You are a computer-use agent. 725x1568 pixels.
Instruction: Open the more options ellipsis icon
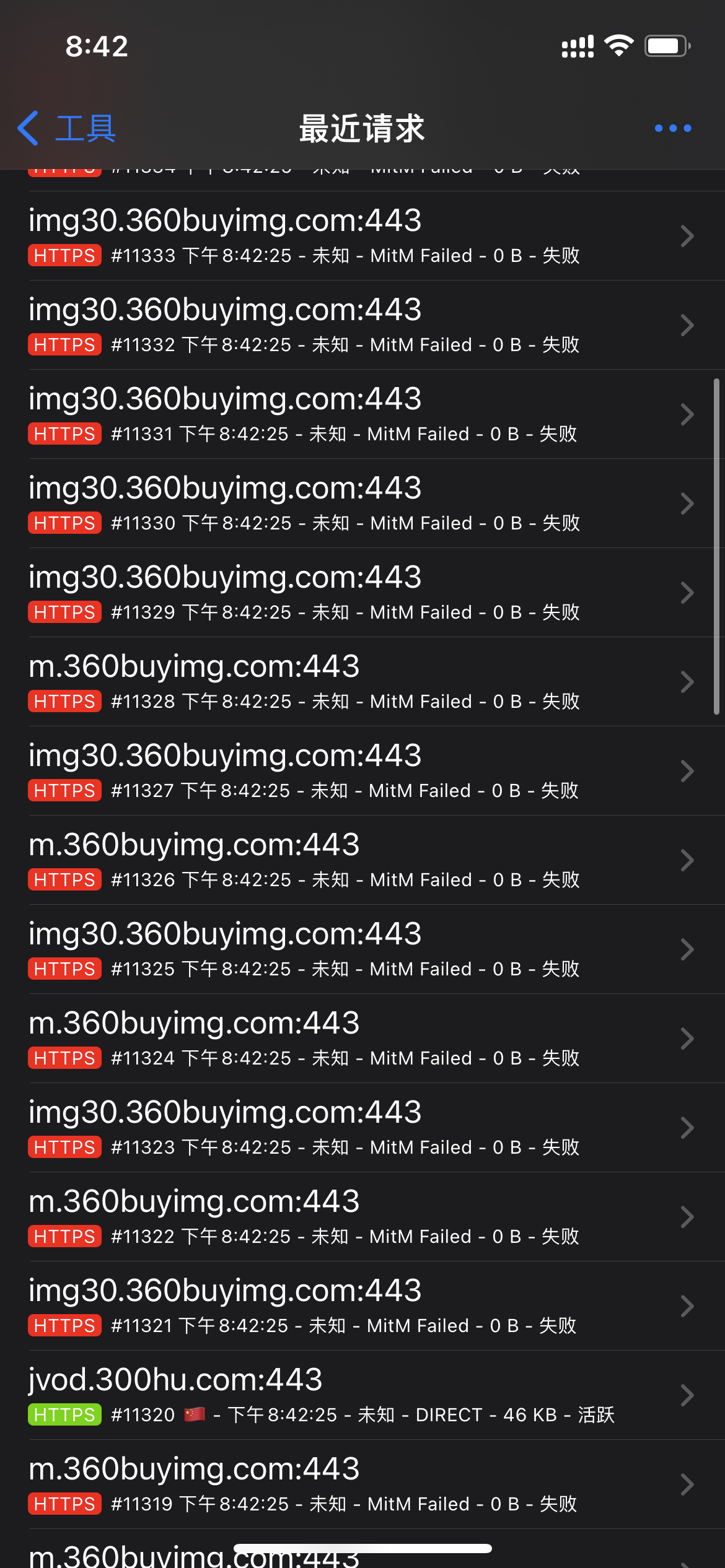pos(673,128)
